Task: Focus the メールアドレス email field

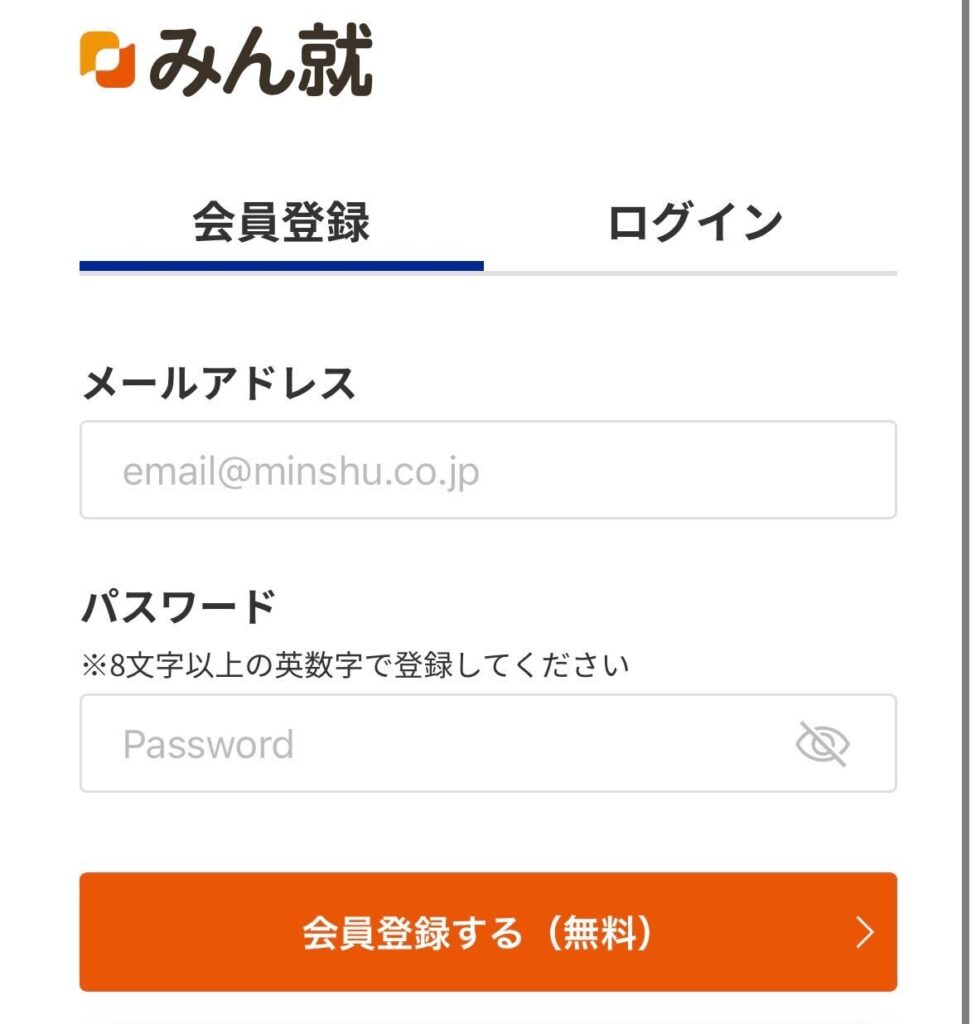Action: pos(487,470)
